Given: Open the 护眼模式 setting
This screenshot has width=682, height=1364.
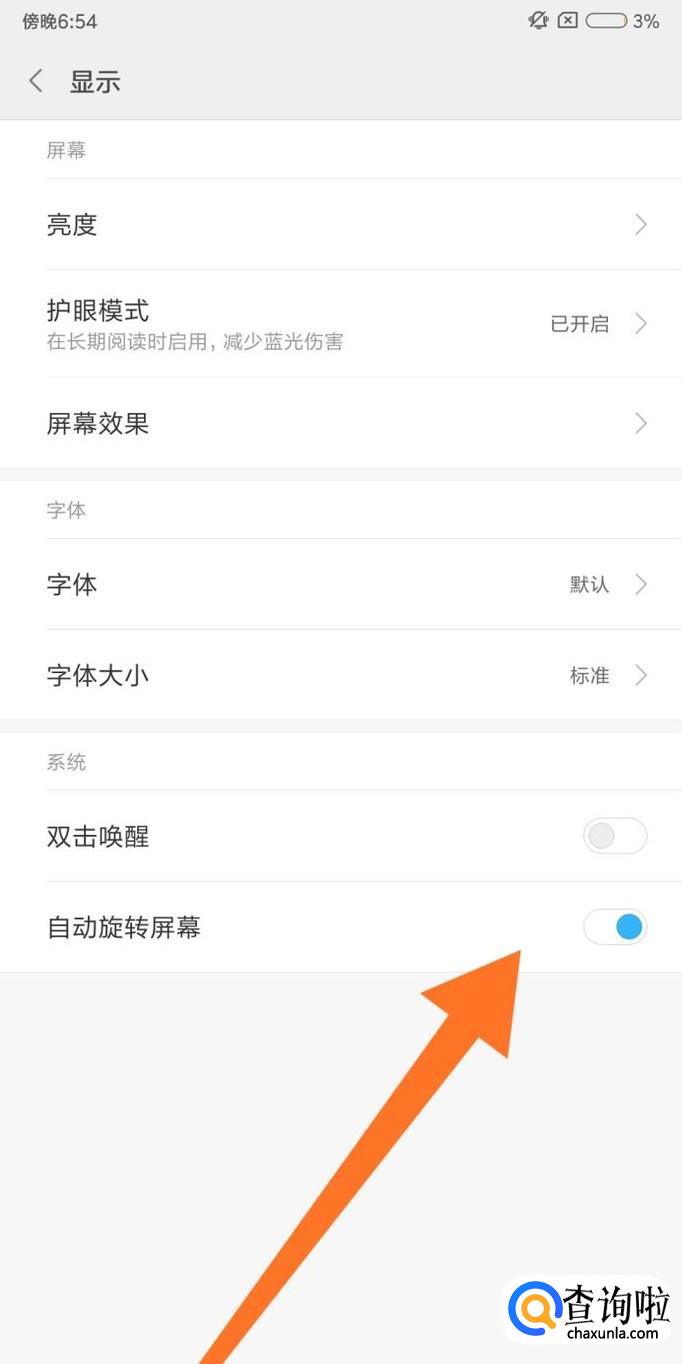Looking at the screenshot, I should (341, 324).
